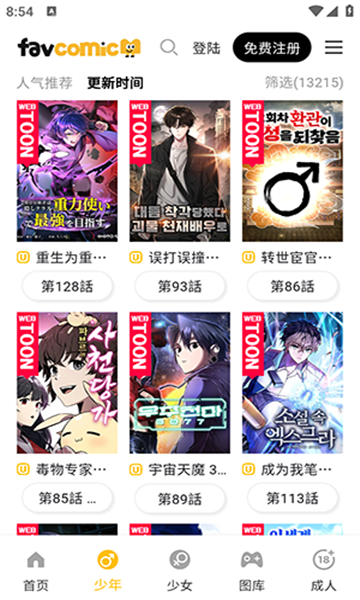Switch to the 少女 tab

coord(180,571)
